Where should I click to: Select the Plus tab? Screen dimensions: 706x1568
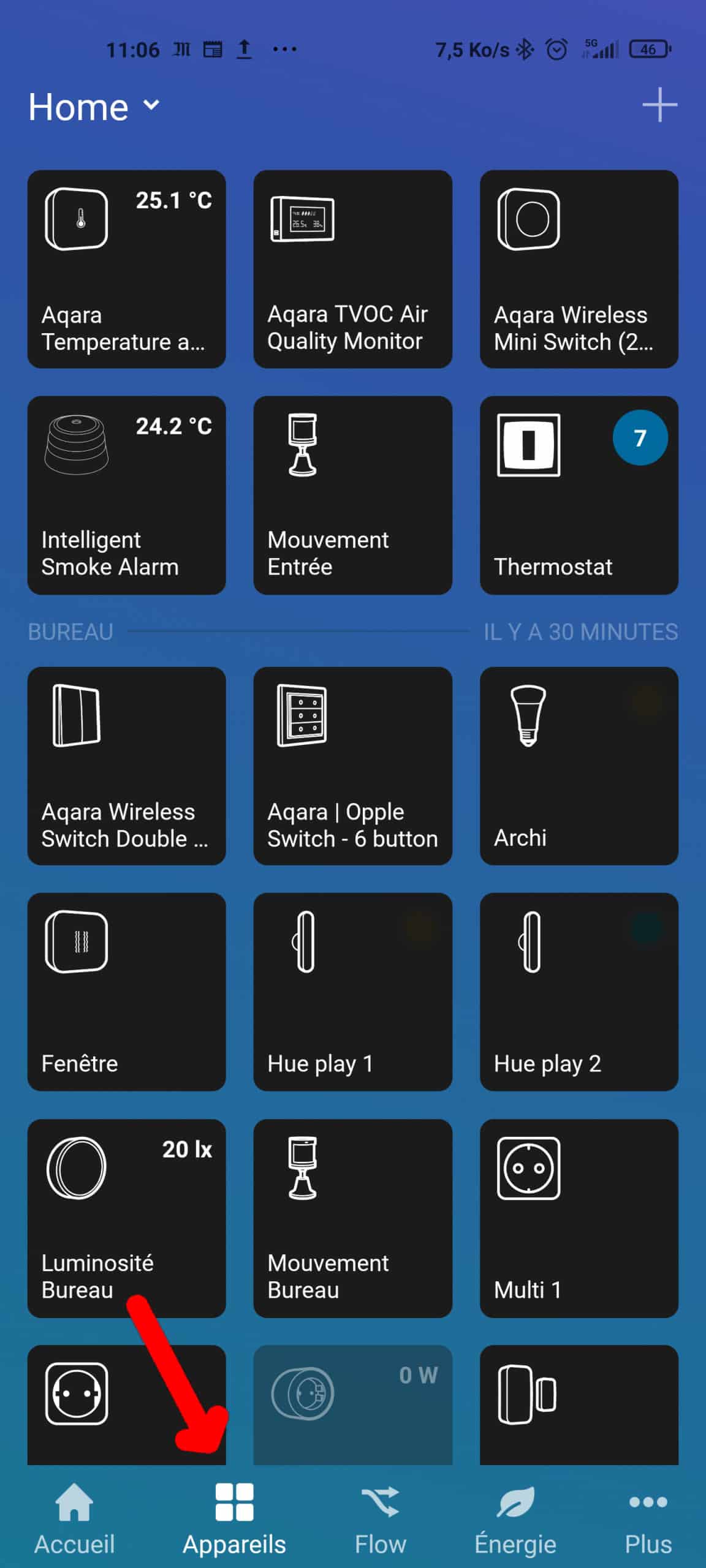(648, 1520)
